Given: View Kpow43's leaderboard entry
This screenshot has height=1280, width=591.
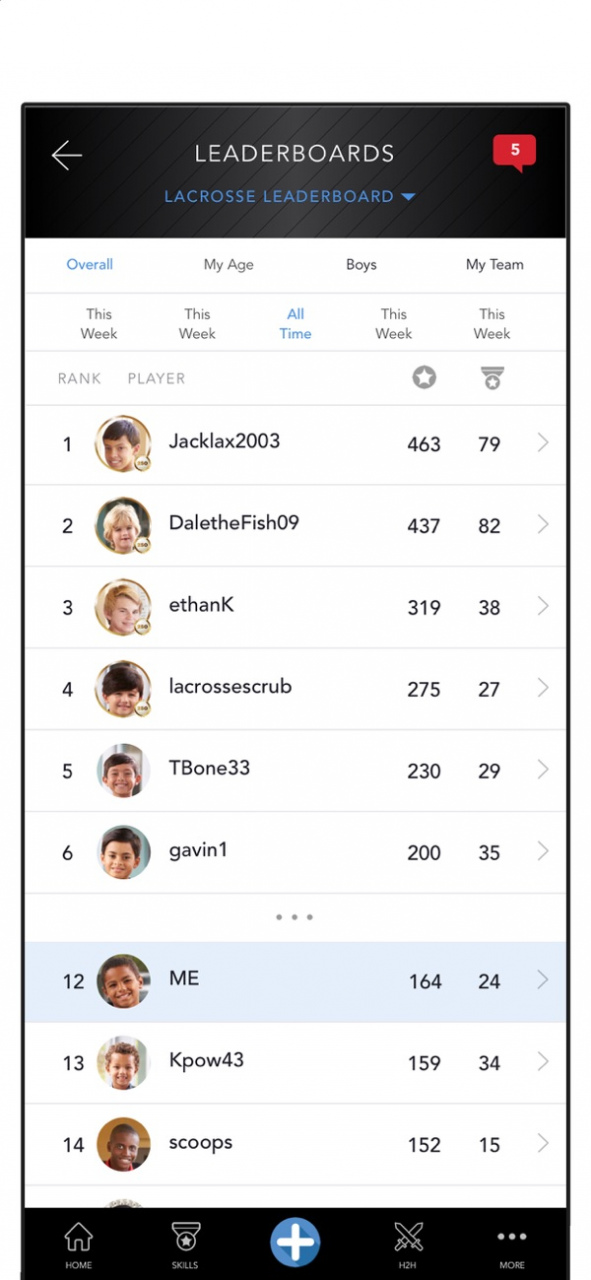Looking at the screenshot, I should (x=295, y=1063).
